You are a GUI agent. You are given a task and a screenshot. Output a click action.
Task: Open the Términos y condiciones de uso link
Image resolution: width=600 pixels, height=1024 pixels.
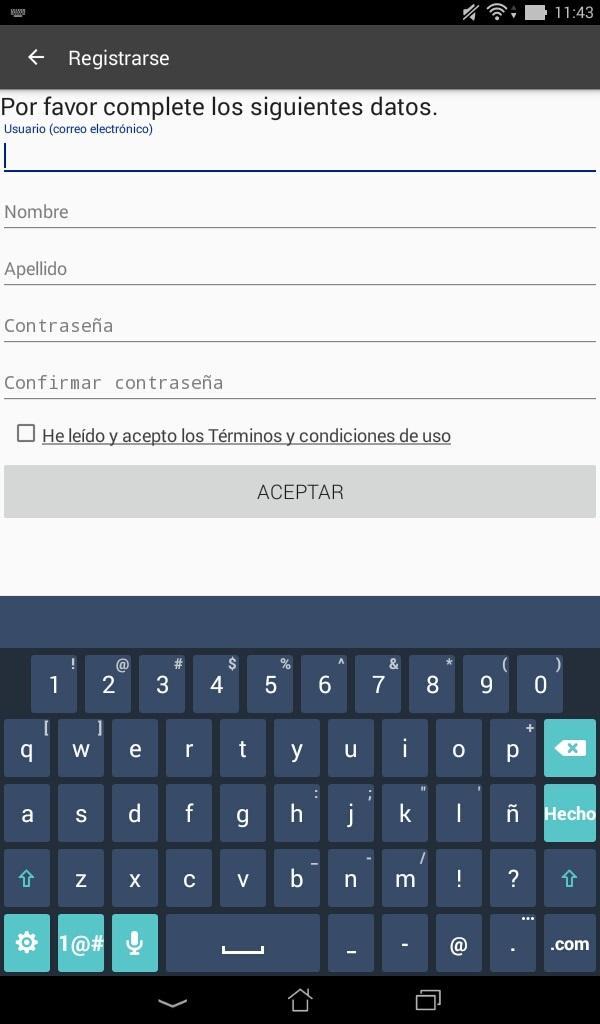click(246, 436)
